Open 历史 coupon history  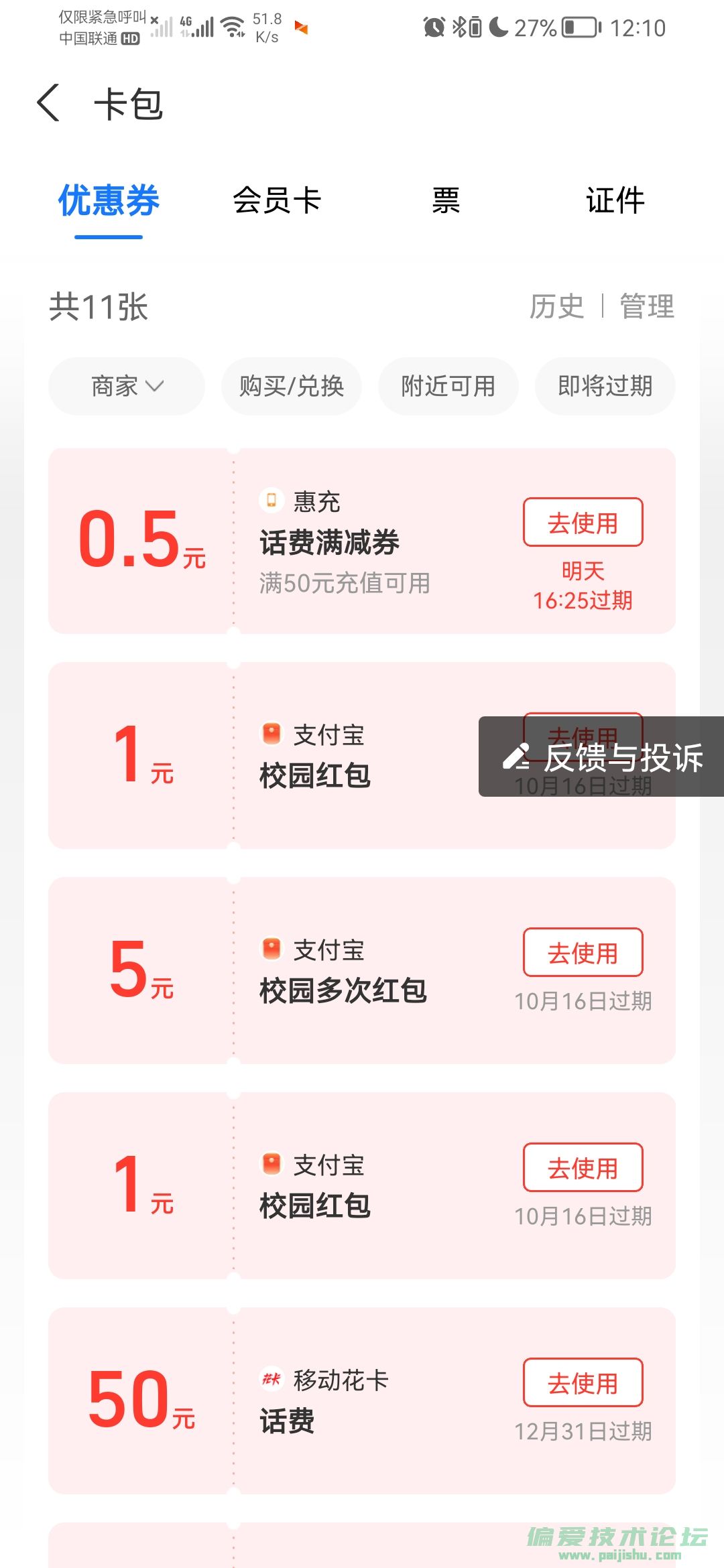coord(556,307)
